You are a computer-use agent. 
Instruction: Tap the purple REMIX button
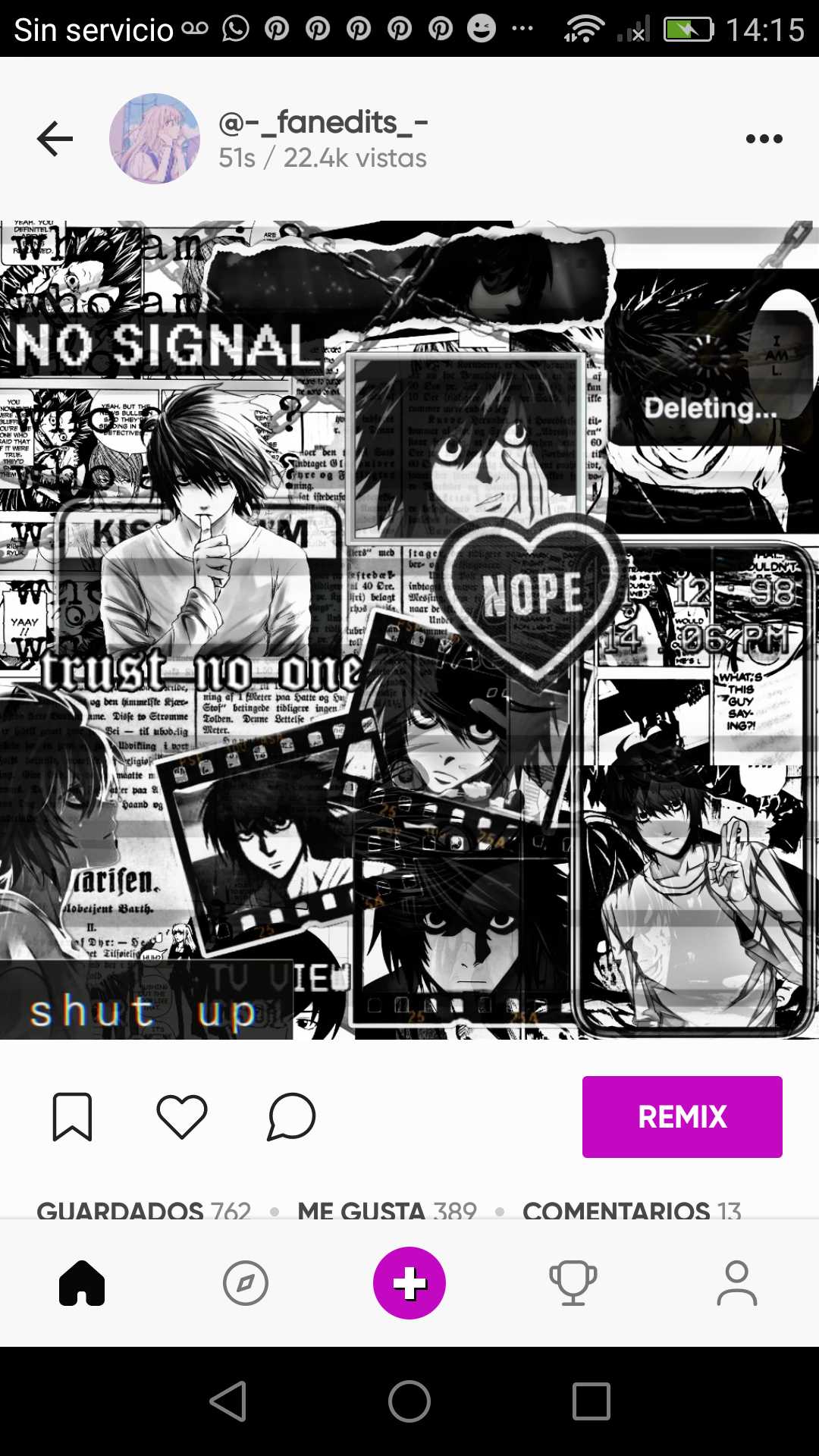tap(682, 1116)
